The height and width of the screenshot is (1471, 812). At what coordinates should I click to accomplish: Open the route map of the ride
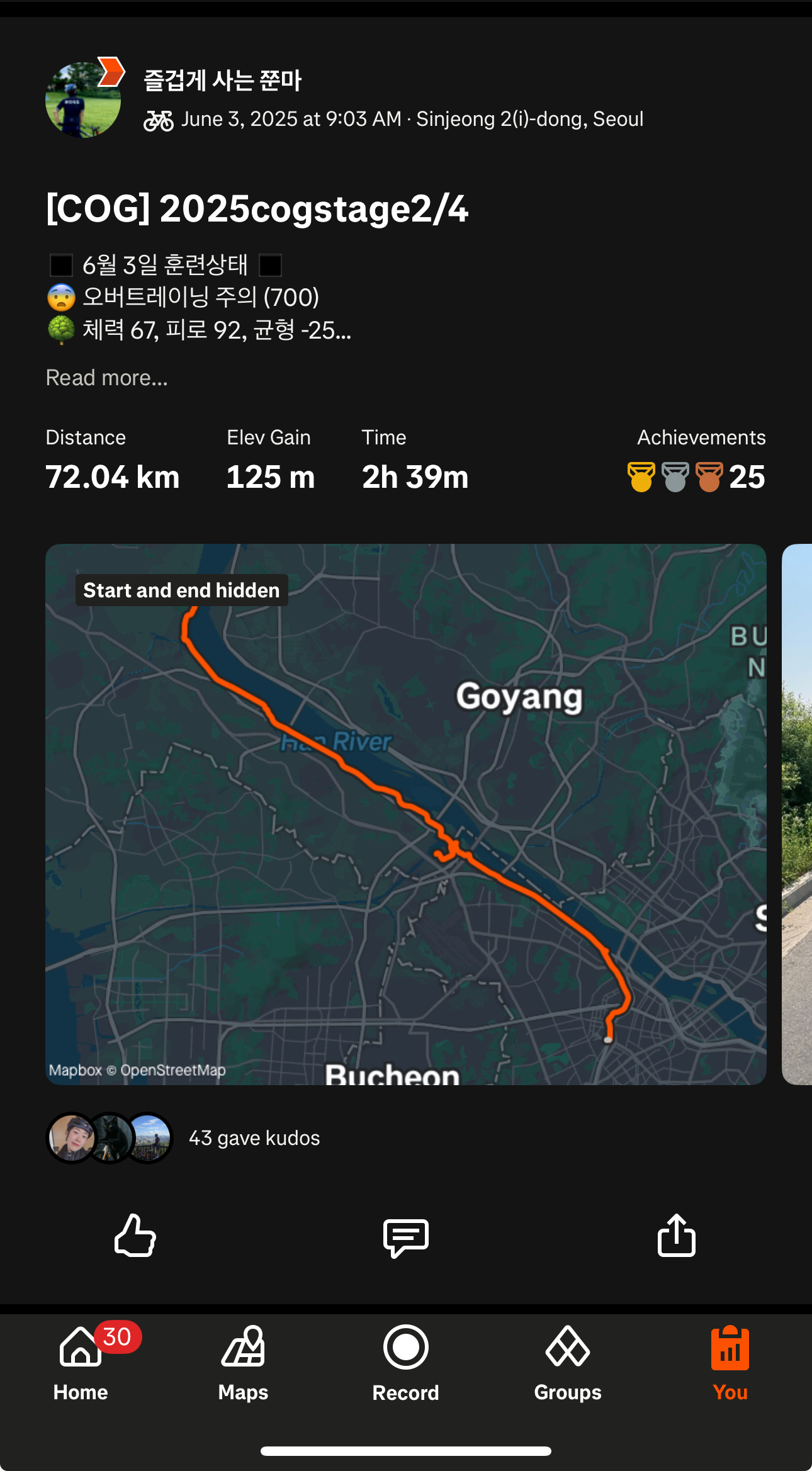point(406,814)
